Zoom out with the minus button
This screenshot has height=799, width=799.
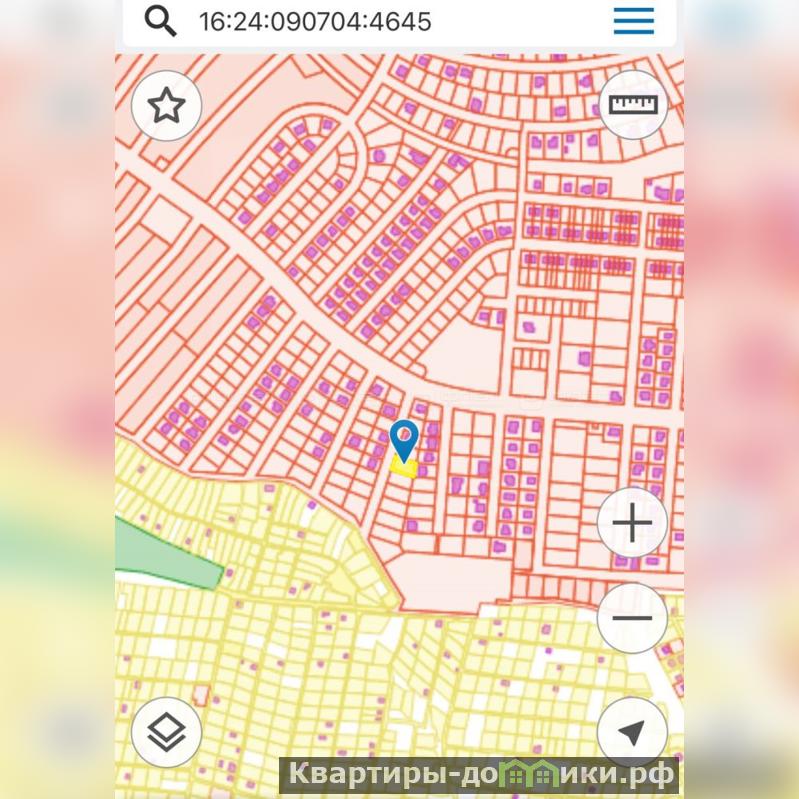[632, 617]
